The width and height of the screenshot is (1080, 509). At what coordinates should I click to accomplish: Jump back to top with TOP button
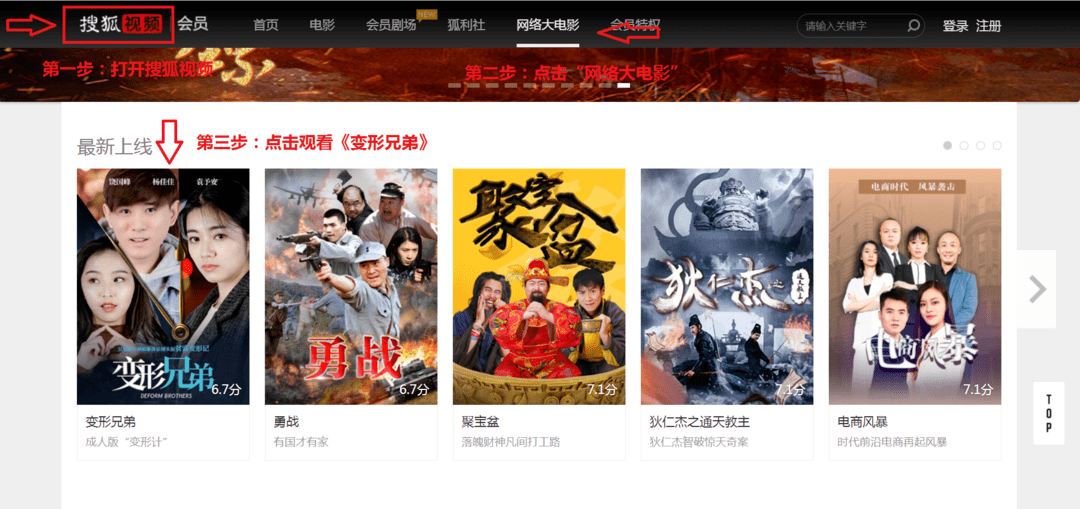pyautogui.click(x=1049, y=414)
